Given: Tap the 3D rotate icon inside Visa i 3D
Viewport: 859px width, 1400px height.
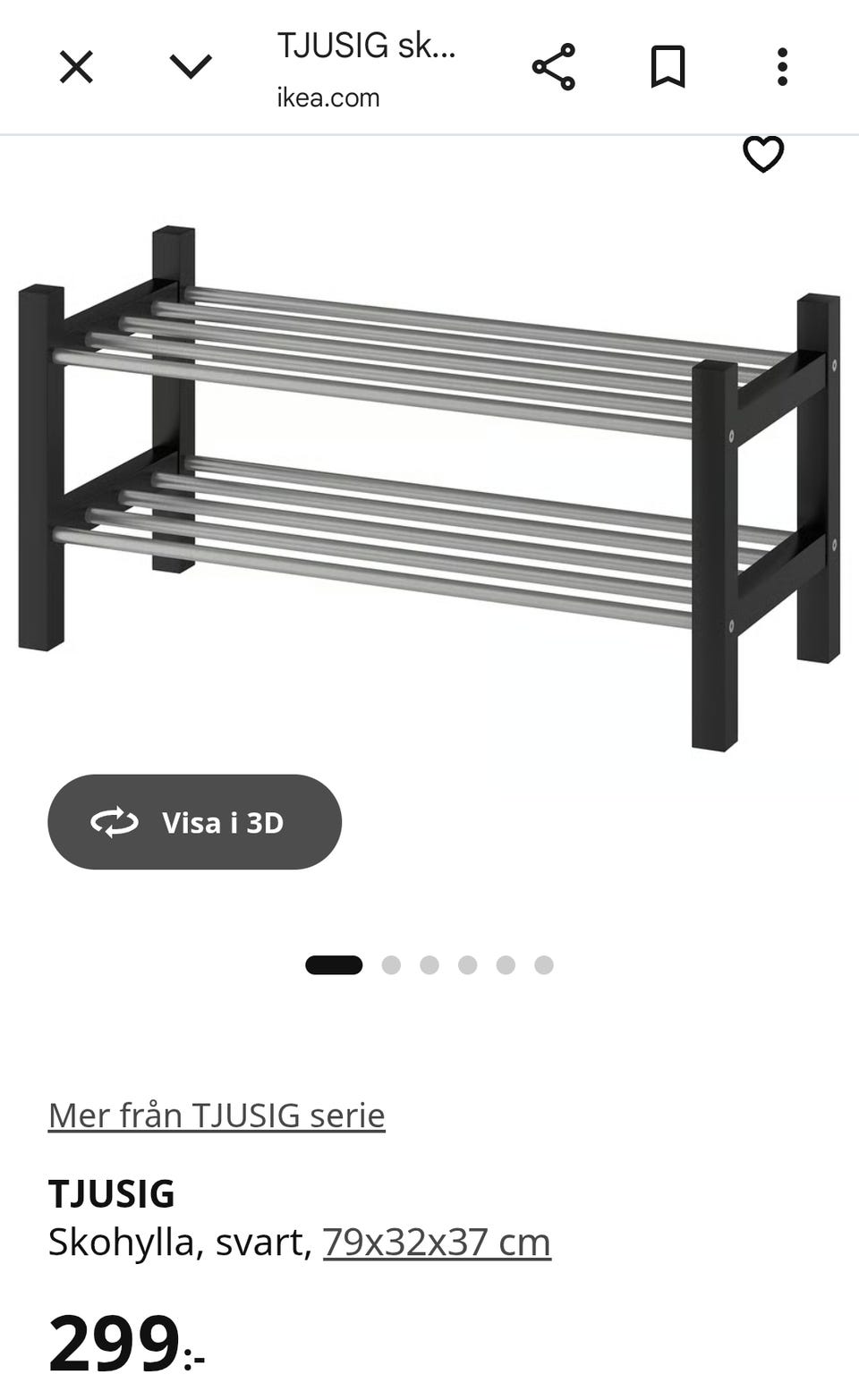Looking at the screenshot, I should point(115,821).
